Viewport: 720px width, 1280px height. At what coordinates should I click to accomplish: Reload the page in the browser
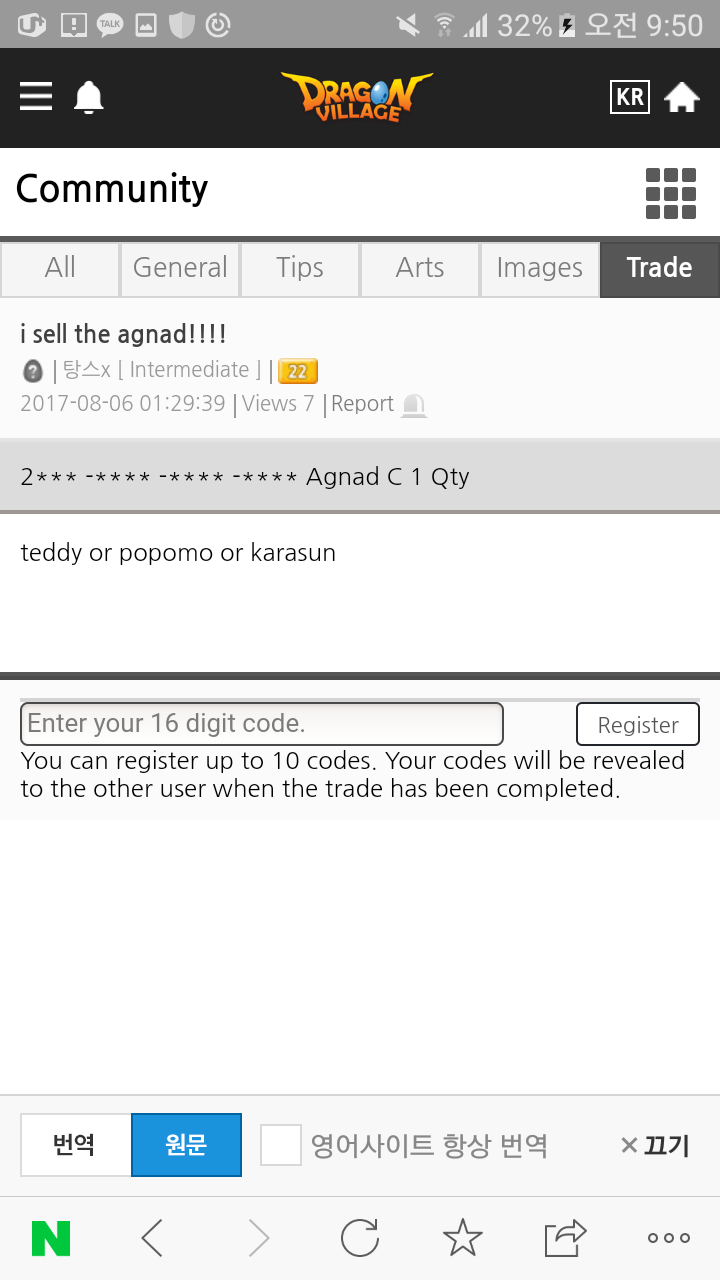click(360, 1238)
